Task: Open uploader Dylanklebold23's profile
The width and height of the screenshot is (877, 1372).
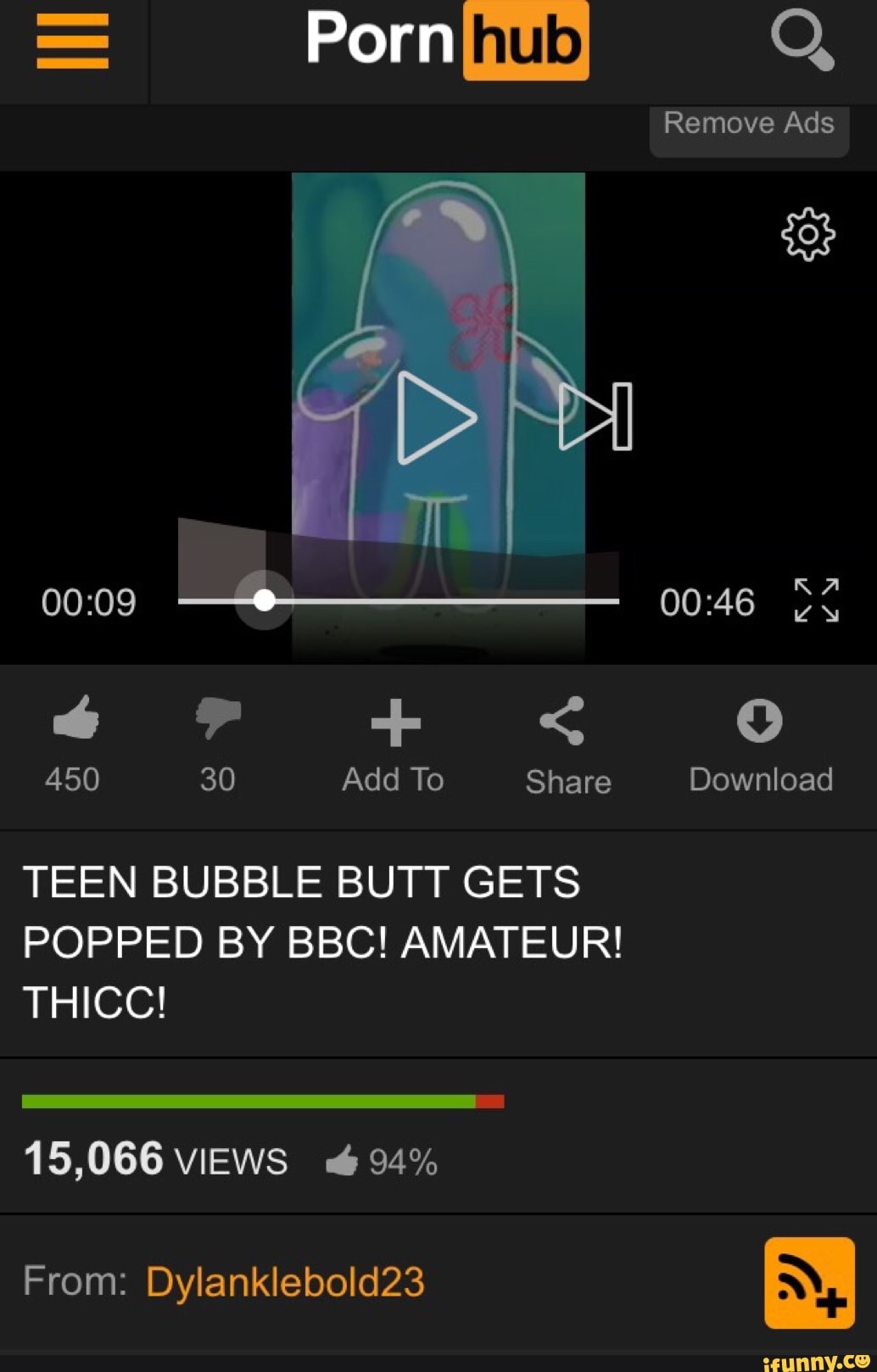Action: (284, 1280)
